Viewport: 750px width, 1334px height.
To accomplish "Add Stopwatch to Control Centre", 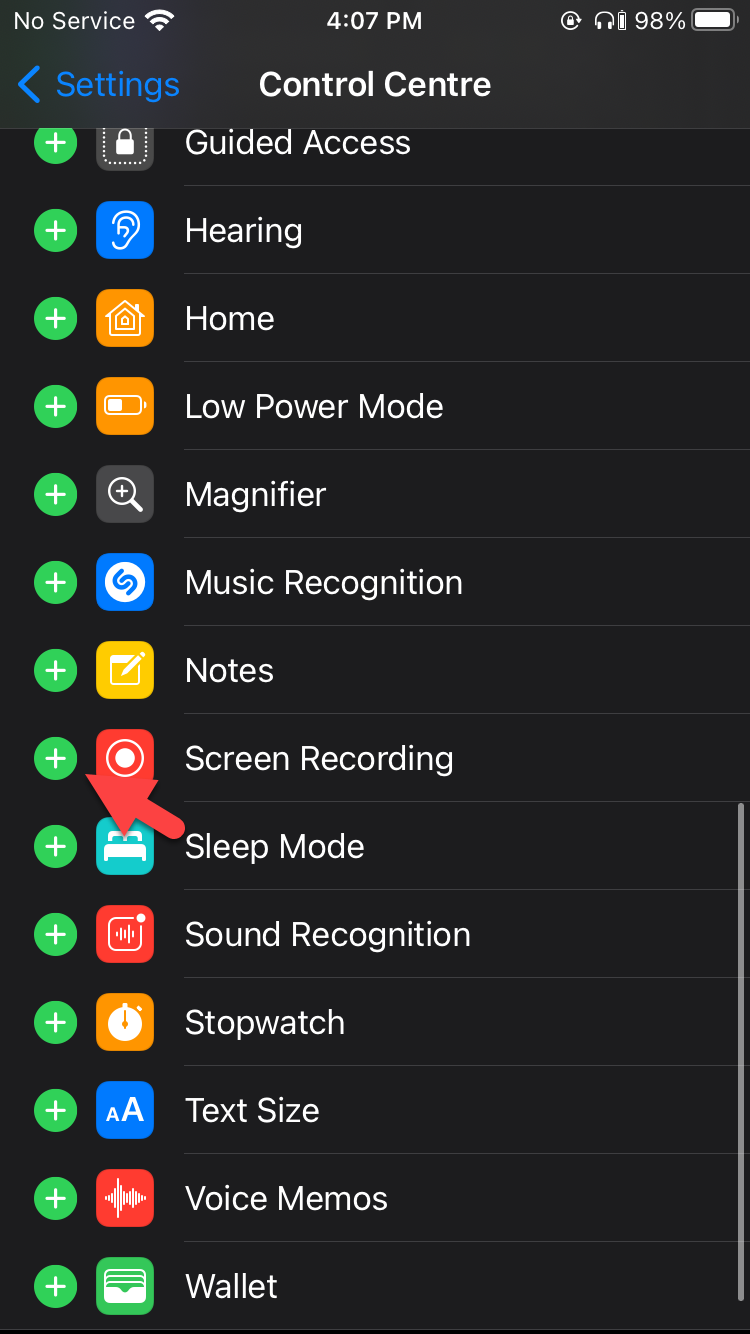I will coord(56,1023).
